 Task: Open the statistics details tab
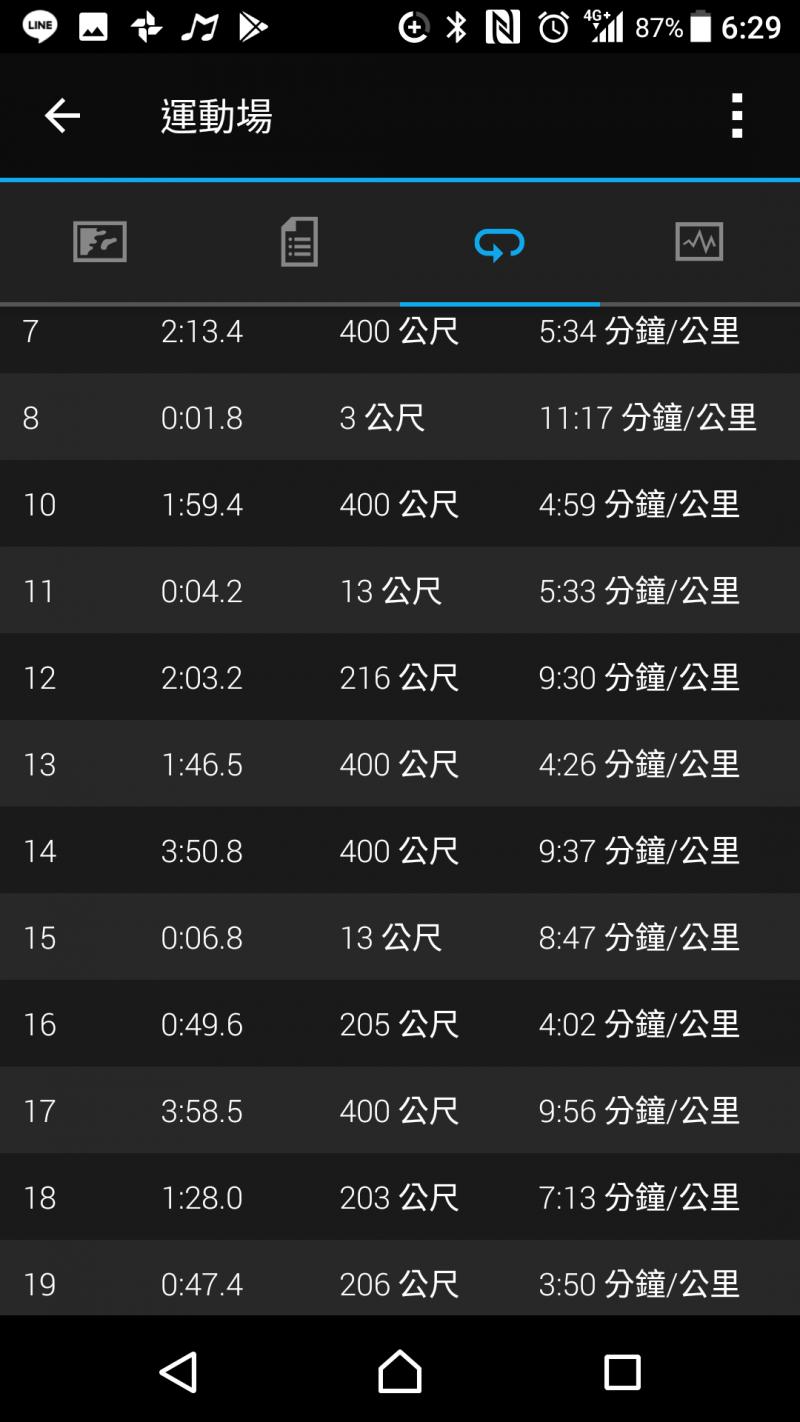[299, 242]
